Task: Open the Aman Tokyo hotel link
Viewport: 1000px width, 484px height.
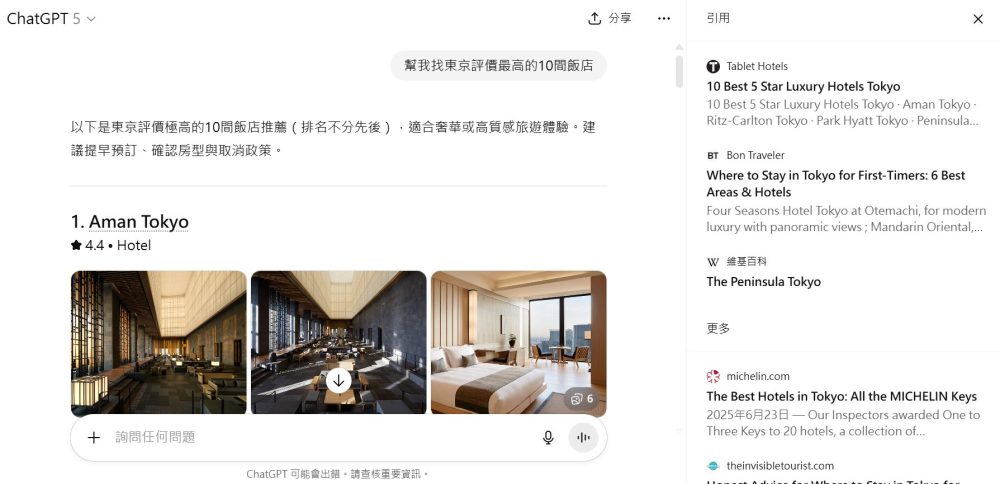Action: 138,222
